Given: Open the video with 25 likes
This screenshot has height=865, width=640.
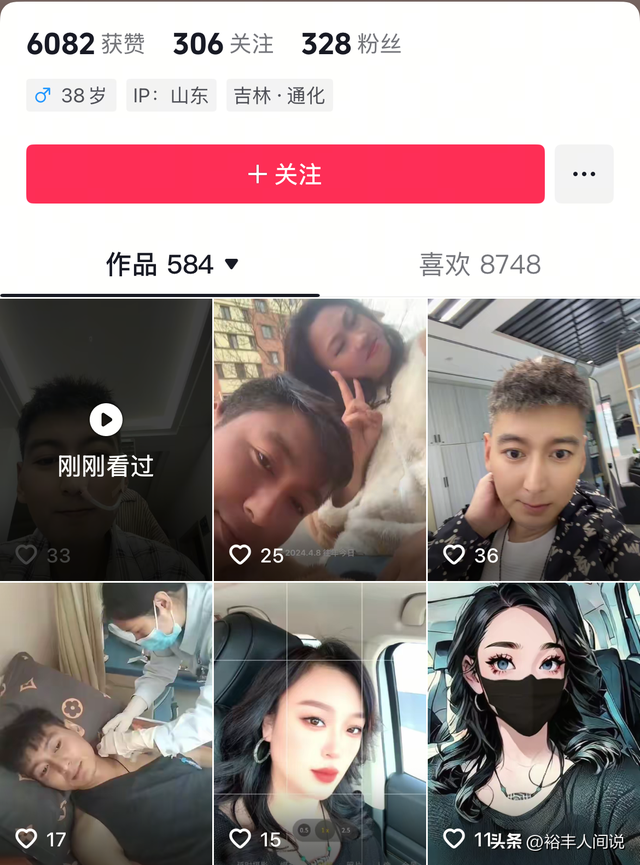Looking at the screenshot, I should click(x=320, y=438).
